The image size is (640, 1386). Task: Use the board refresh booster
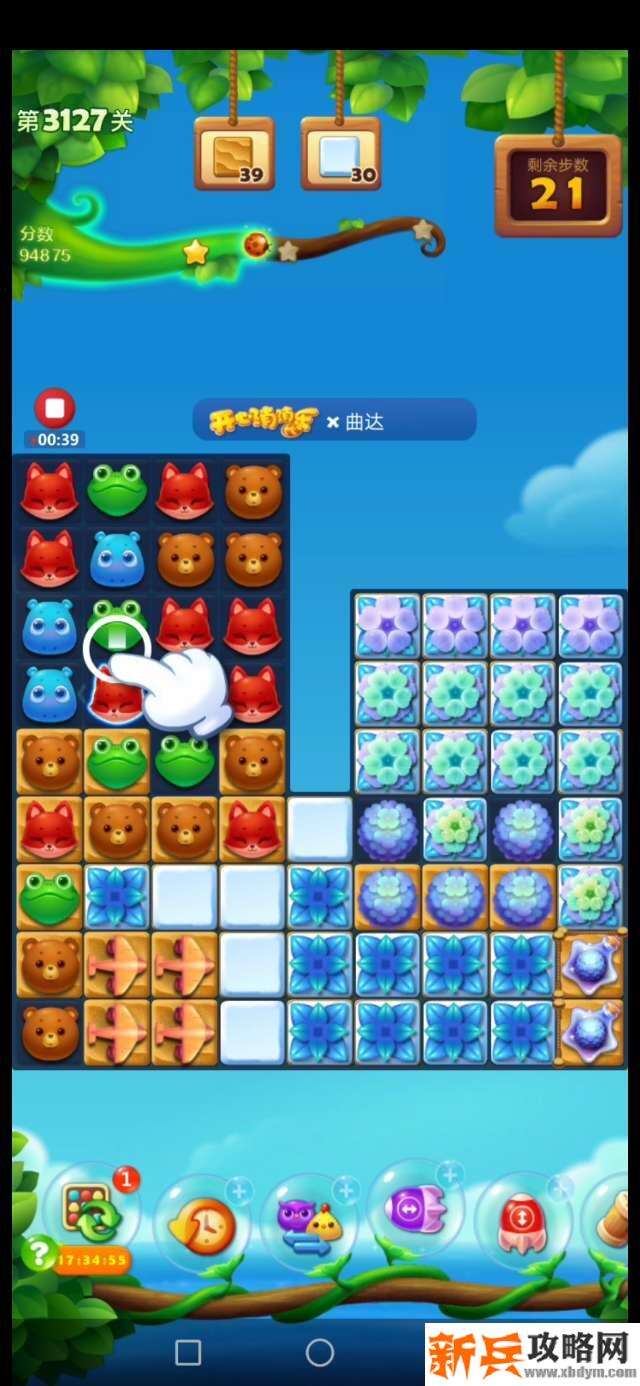90,1211
